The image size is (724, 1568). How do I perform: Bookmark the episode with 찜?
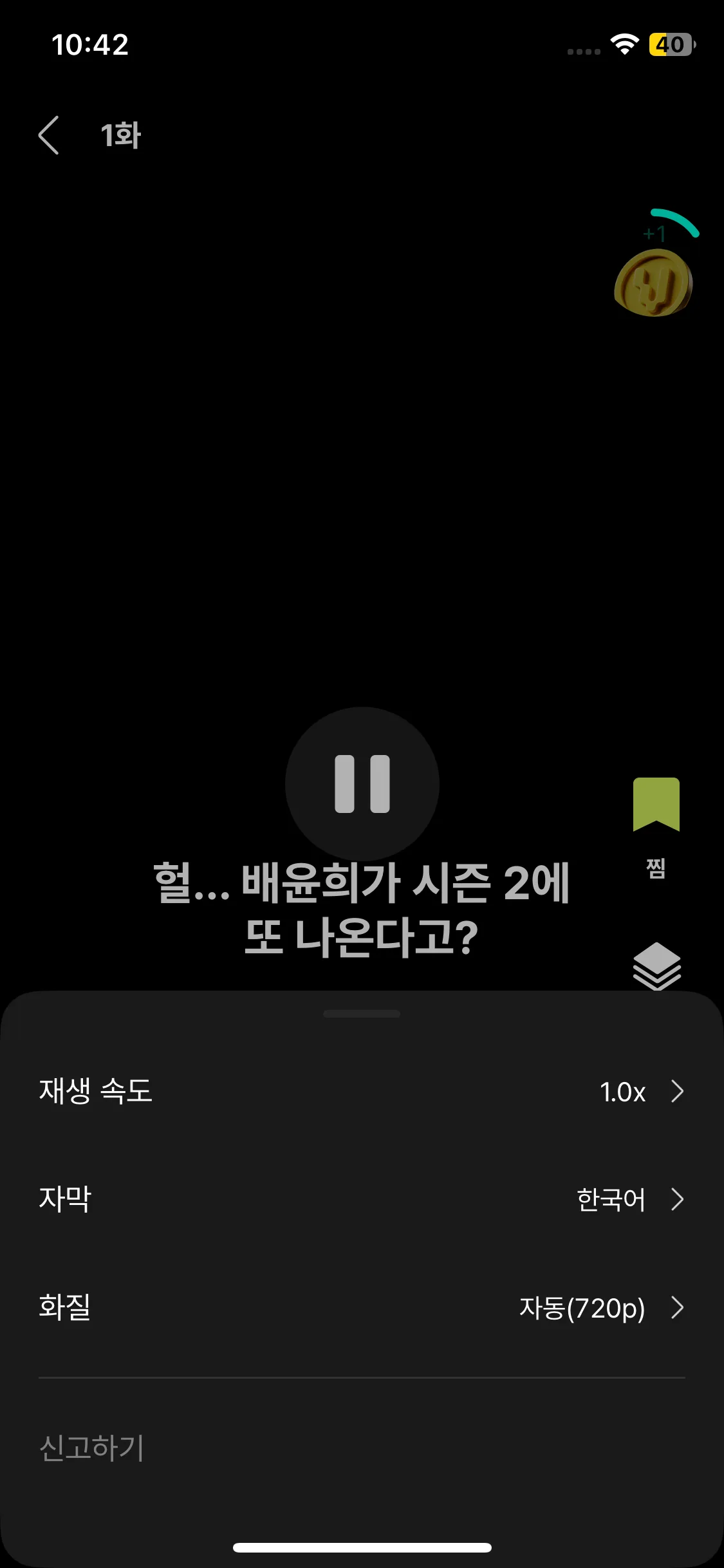[x=656, y=806]
